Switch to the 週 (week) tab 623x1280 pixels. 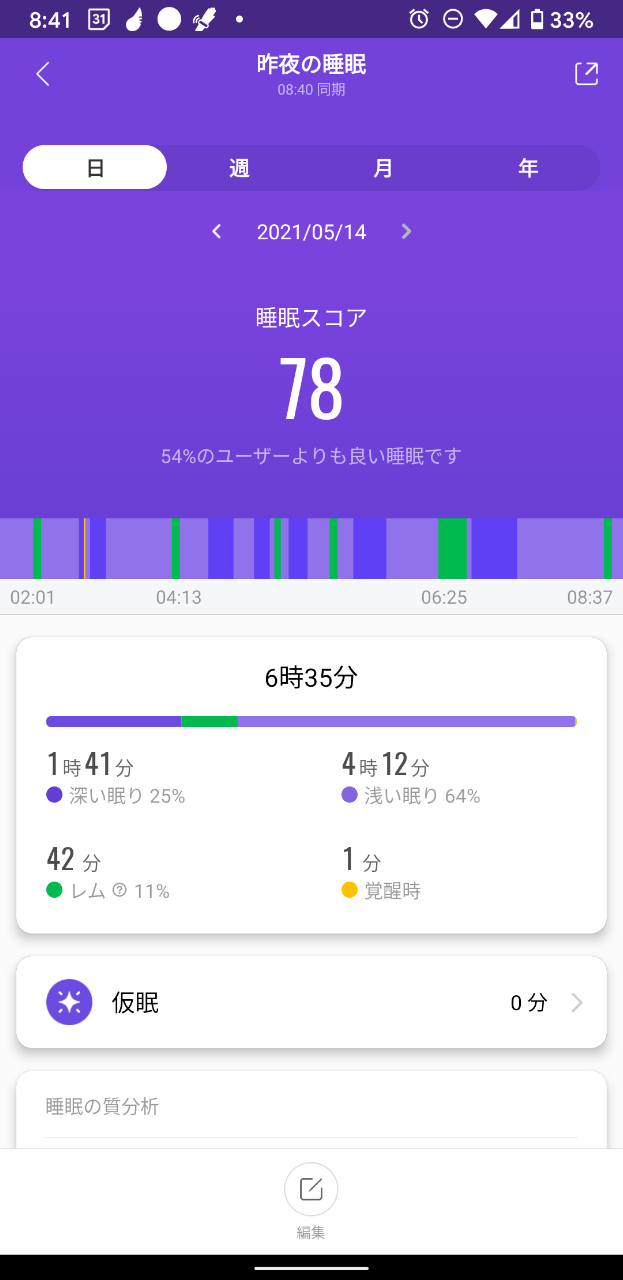pyautogui.click(x=239, y=168)
